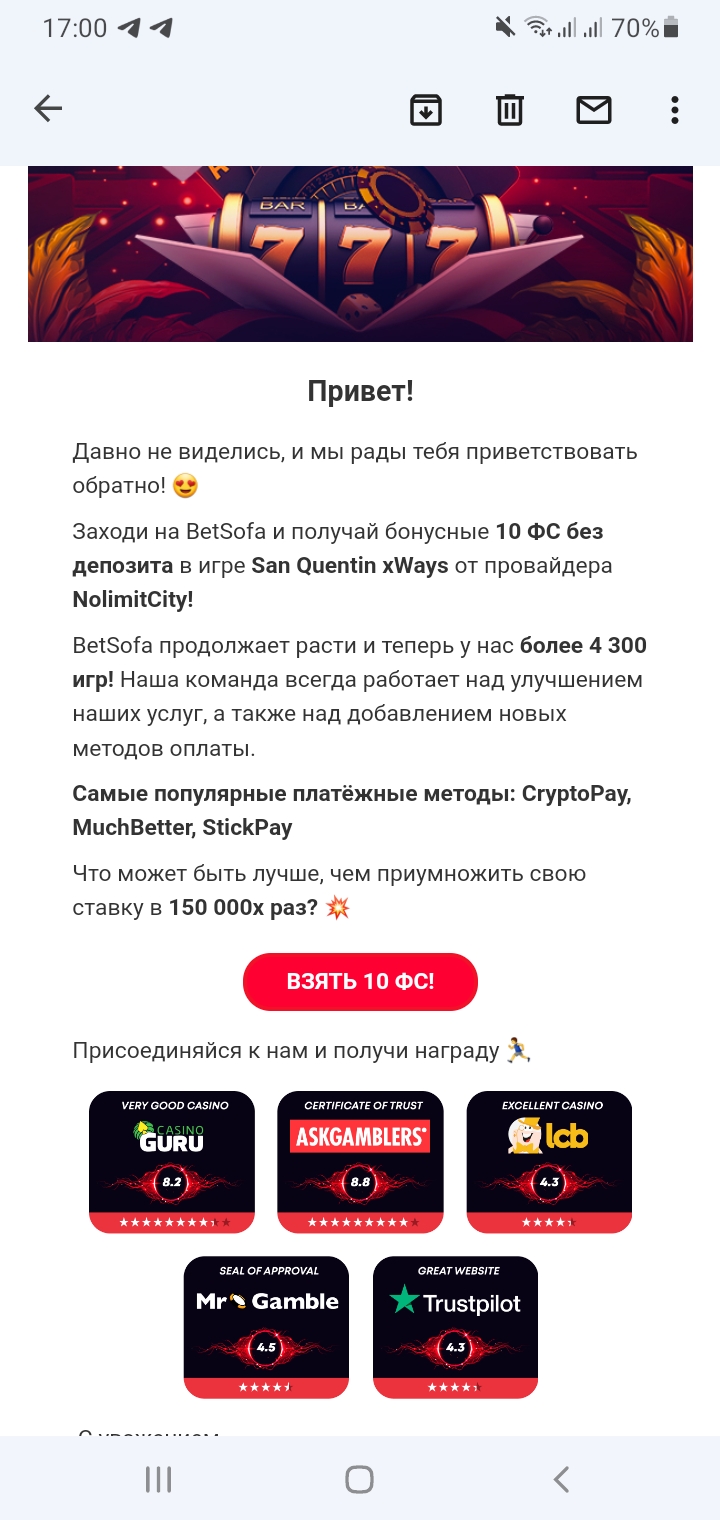Tap the ВЗЯТЬ 10 ФС! button

click(360, 981)
